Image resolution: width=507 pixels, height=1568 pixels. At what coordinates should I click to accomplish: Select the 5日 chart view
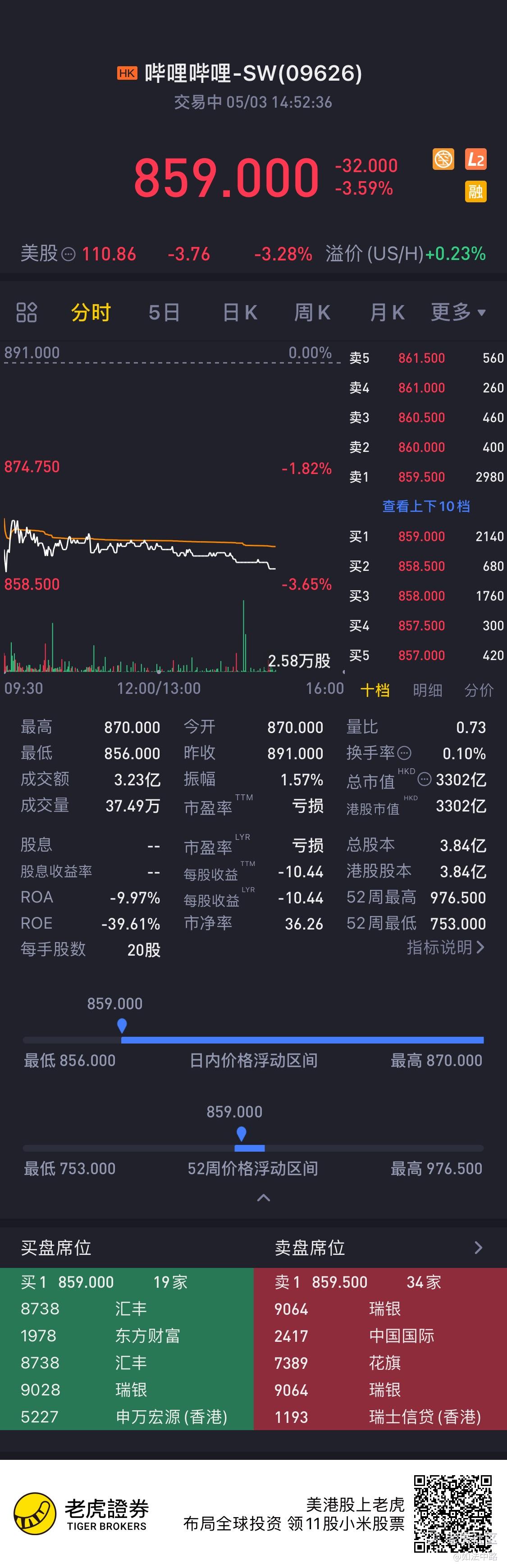click(164, 312)
